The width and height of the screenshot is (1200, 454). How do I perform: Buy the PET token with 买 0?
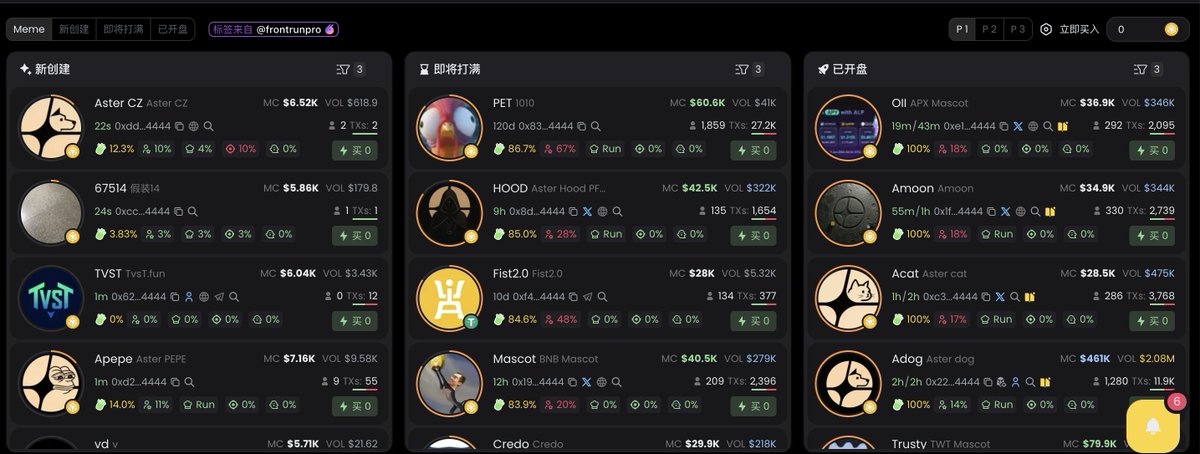click(x=753, y=151)
